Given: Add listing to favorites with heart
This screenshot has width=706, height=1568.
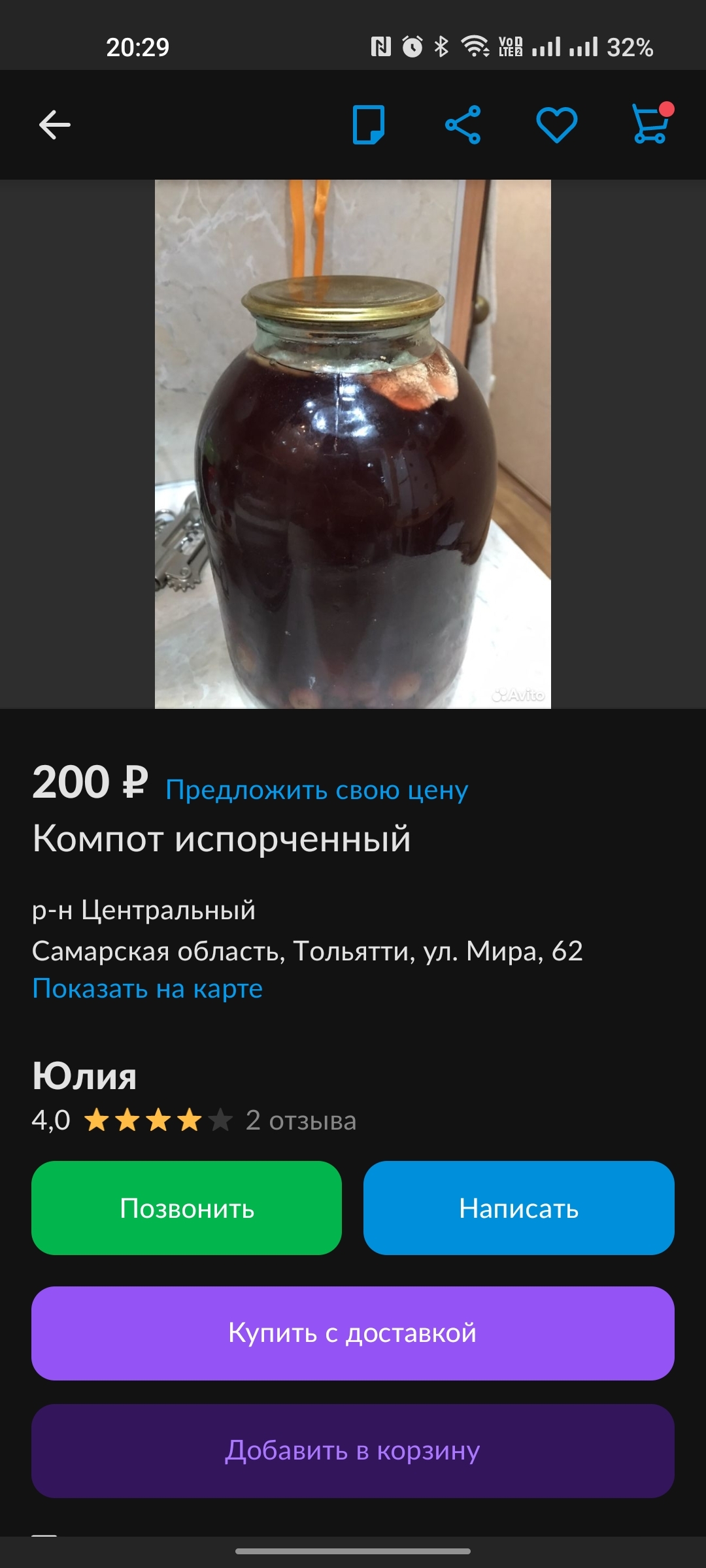Looking at the screenshot, I should click(x=557, y=125).
